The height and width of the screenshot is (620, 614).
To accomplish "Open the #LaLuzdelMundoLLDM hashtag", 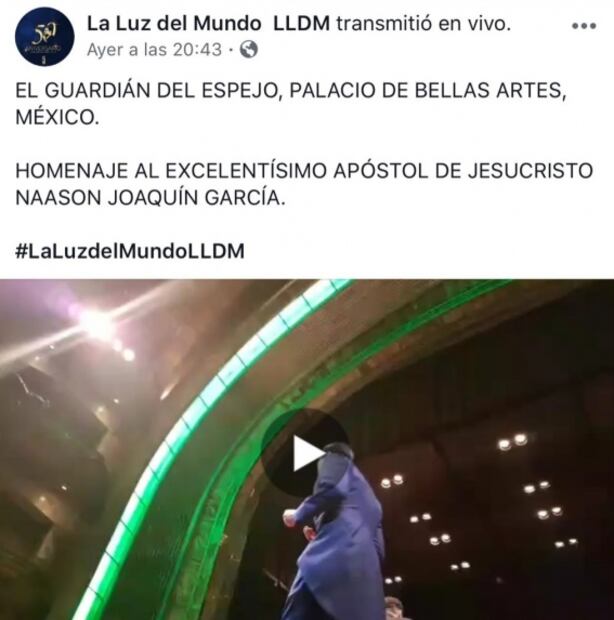I will tap(130, 250).
